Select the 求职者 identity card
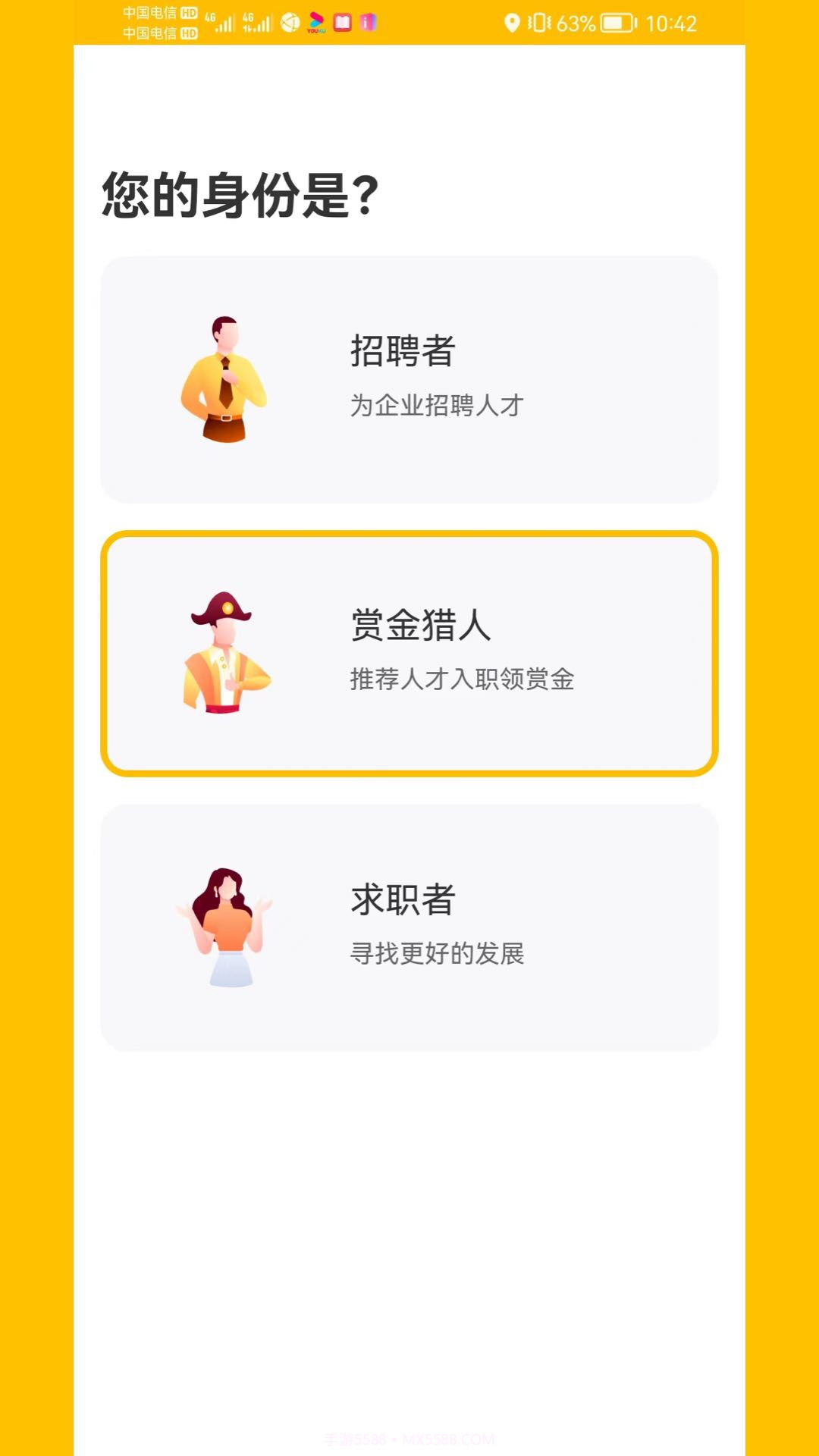 pos(409,925)
